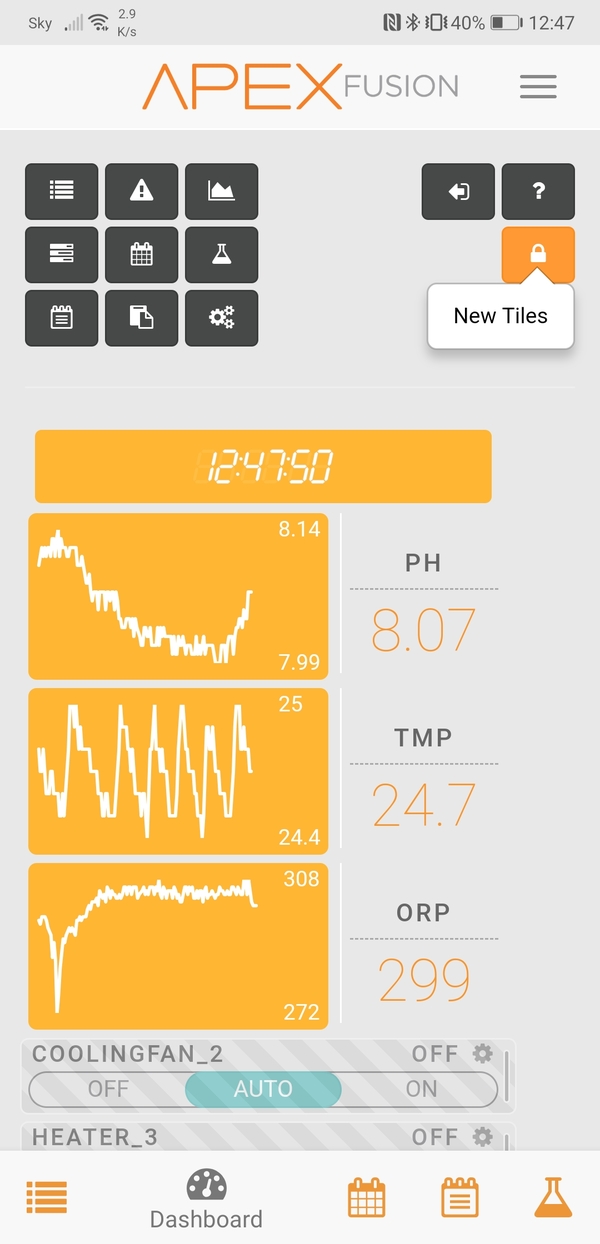Open the ORP graph tile
This screenshot has height=1244, width=600.
pyautogui.click(x=178, y=946)
